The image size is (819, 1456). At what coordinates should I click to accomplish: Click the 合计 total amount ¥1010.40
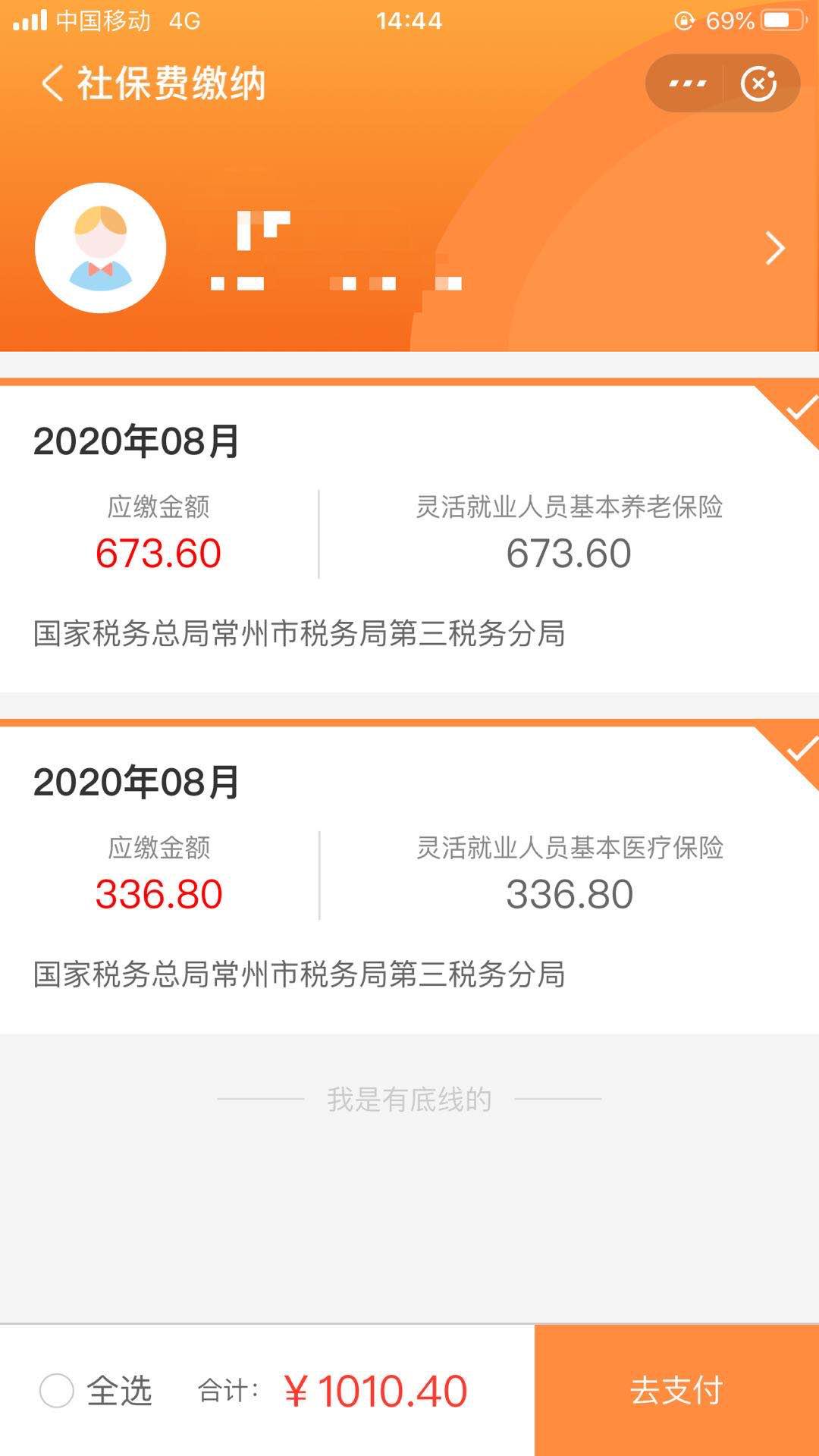pos(375,1390)
